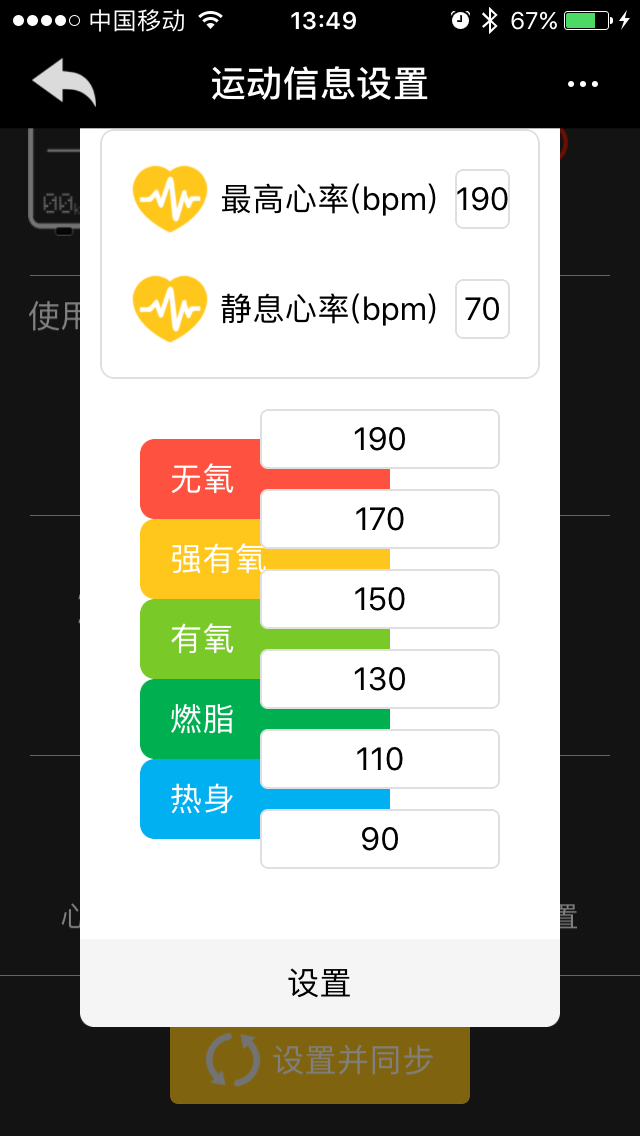Edit the 静息心率 value field
This screenshot has height=1136, width=640.
(x=482, y=309)
